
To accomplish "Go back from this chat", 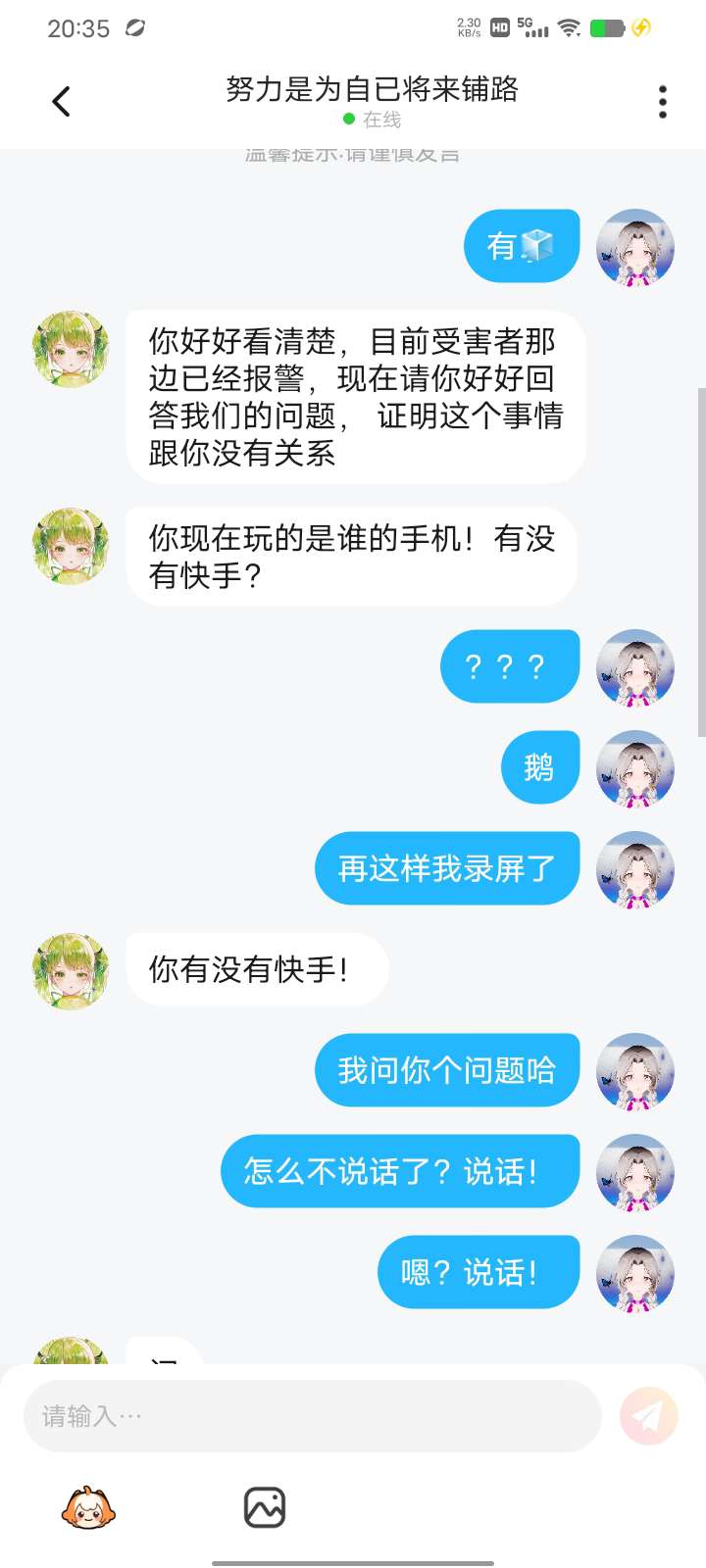I will coord(61,101).
